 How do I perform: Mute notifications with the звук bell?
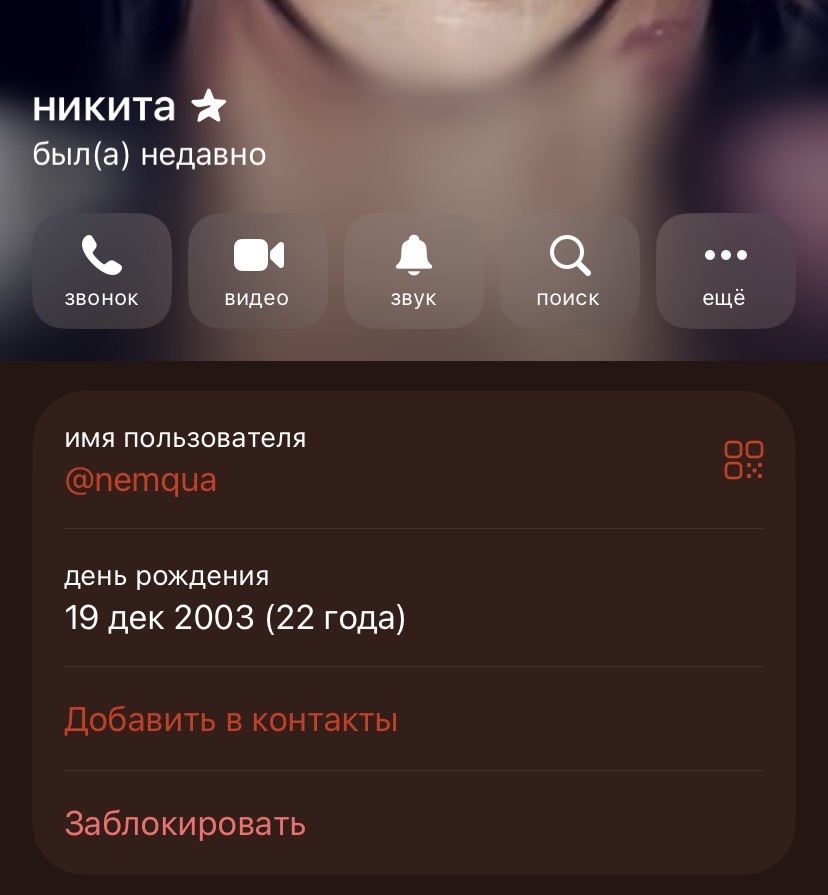pyautogui.click(x=414, y=271)
